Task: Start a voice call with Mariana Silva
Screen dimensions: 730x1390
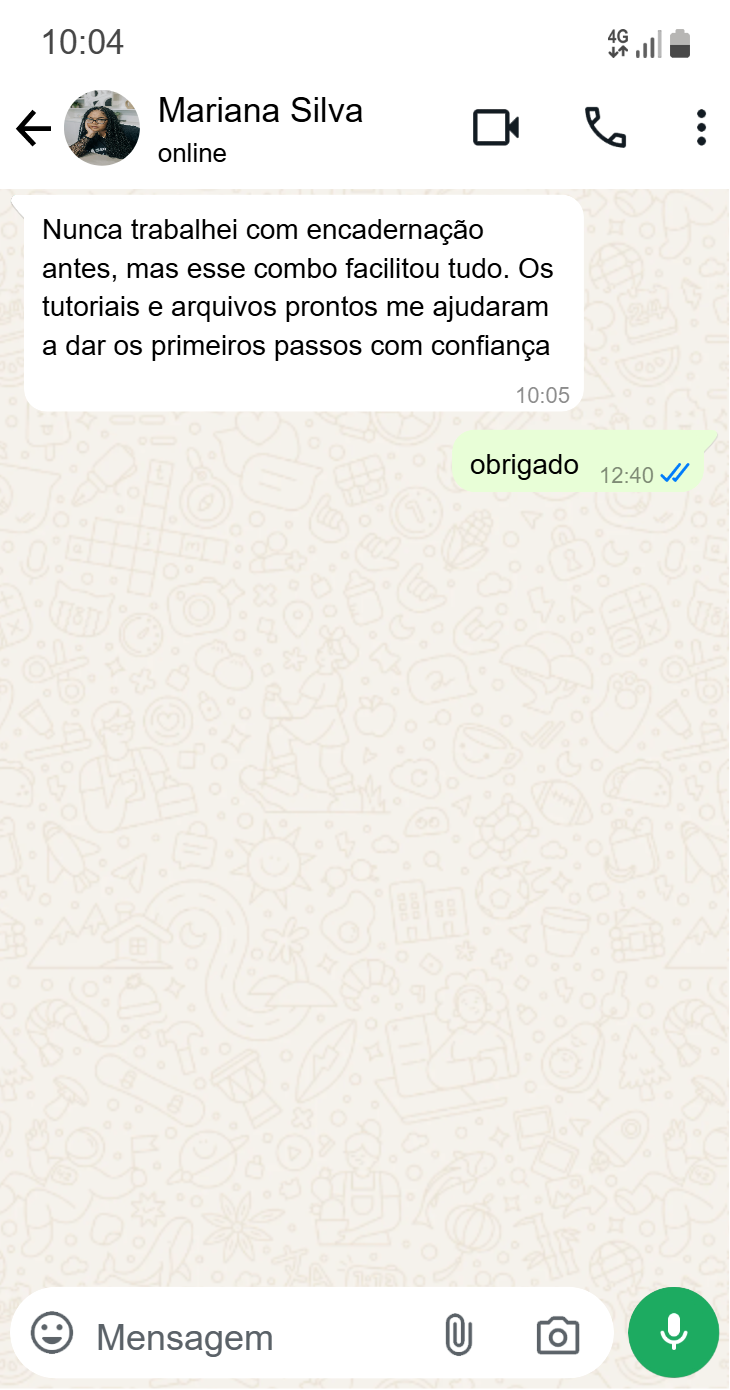Action: pos(605,128)
